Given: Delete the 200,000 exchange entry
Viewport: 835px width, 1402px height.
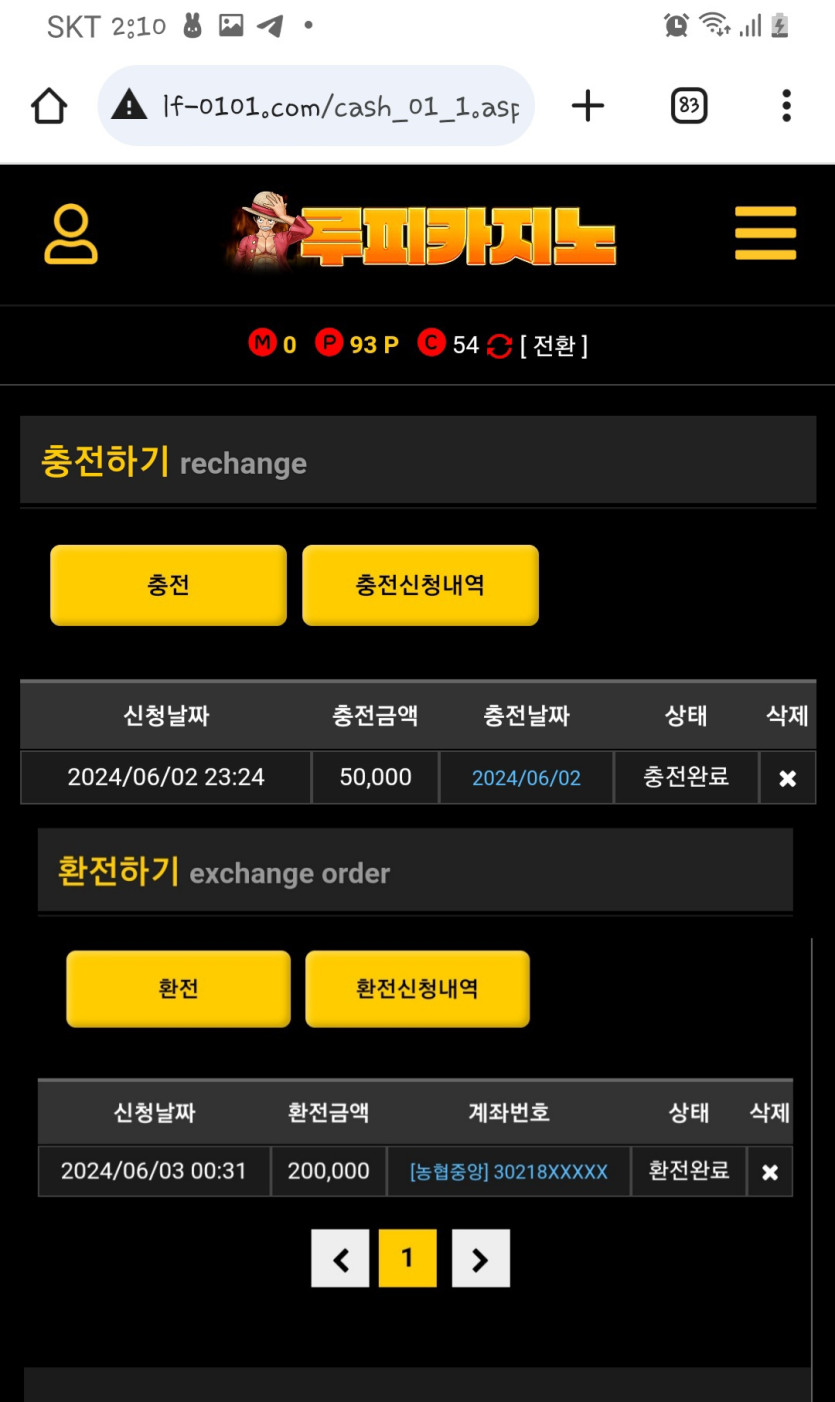Looking at the screenshot, I should coord(769,1172).
